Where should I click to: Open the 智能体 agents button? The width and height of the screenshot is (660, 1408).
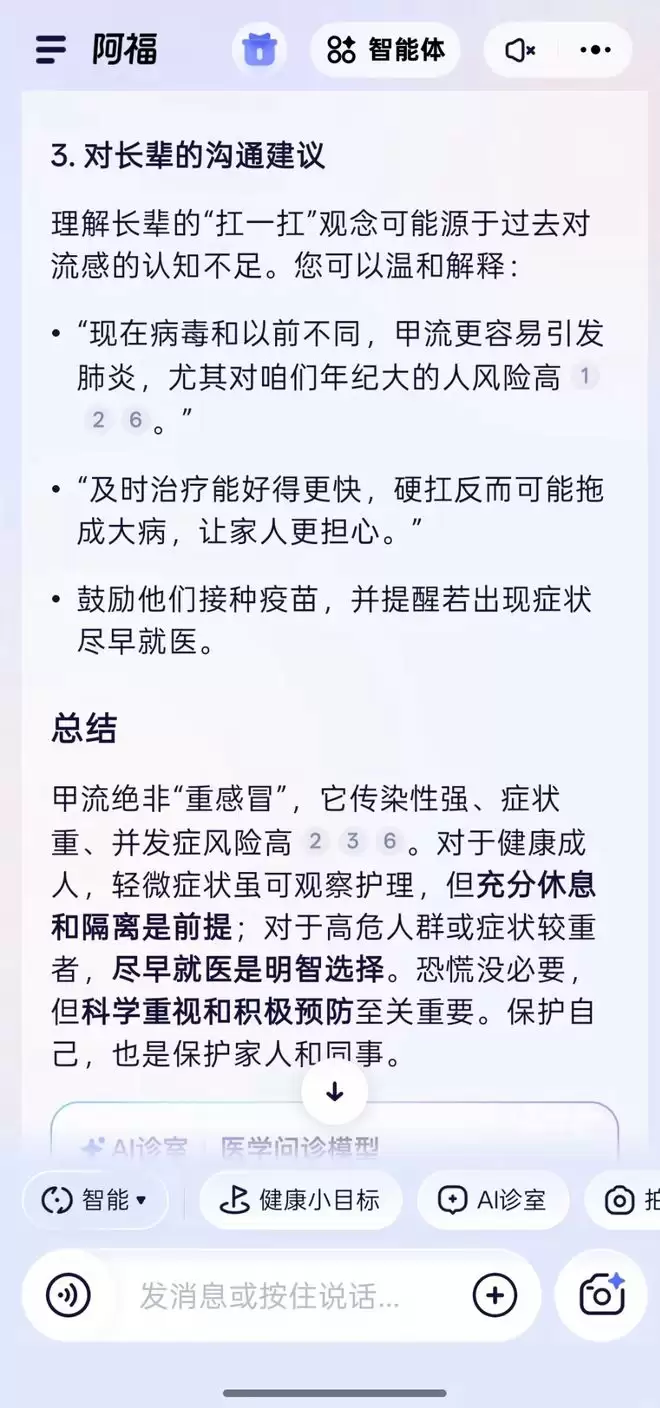386,49
